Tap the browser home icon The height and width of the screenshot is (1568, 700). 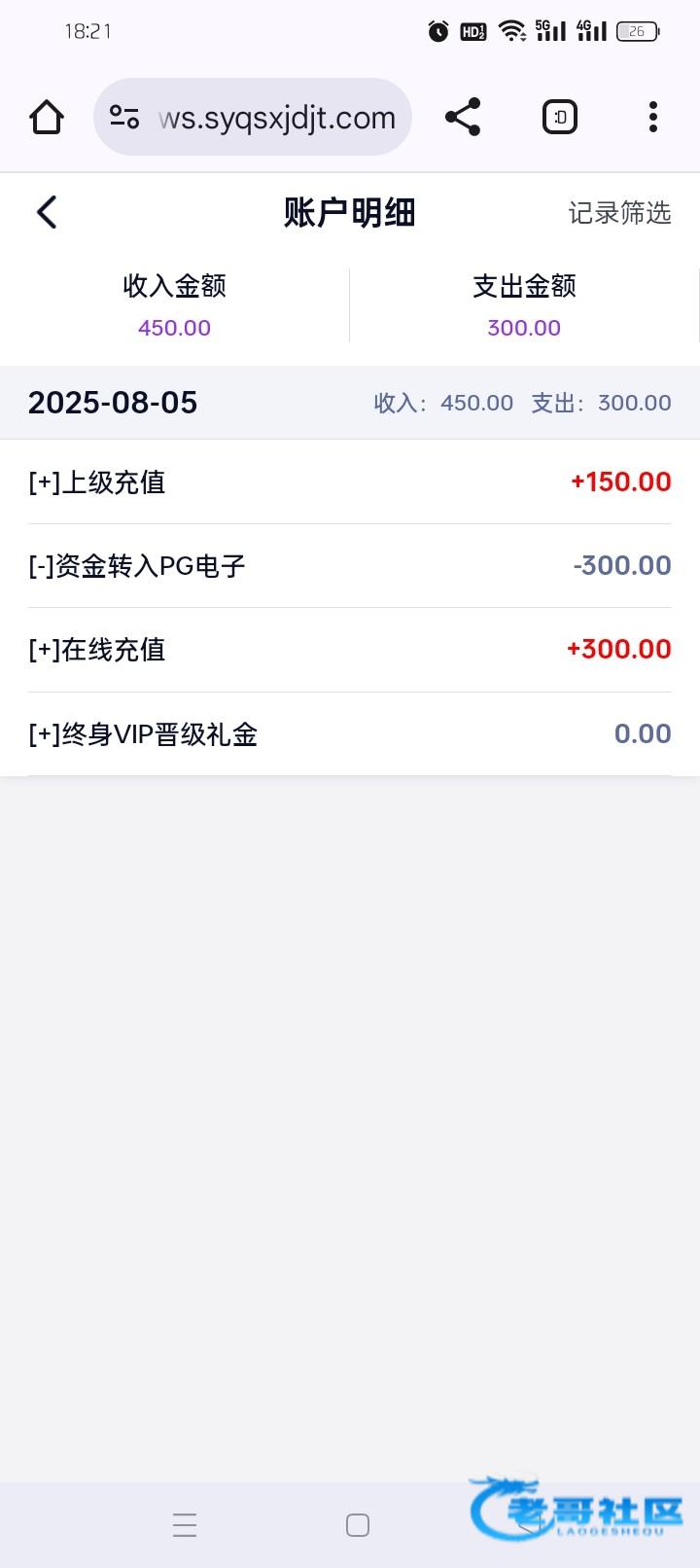click(47, 118)
